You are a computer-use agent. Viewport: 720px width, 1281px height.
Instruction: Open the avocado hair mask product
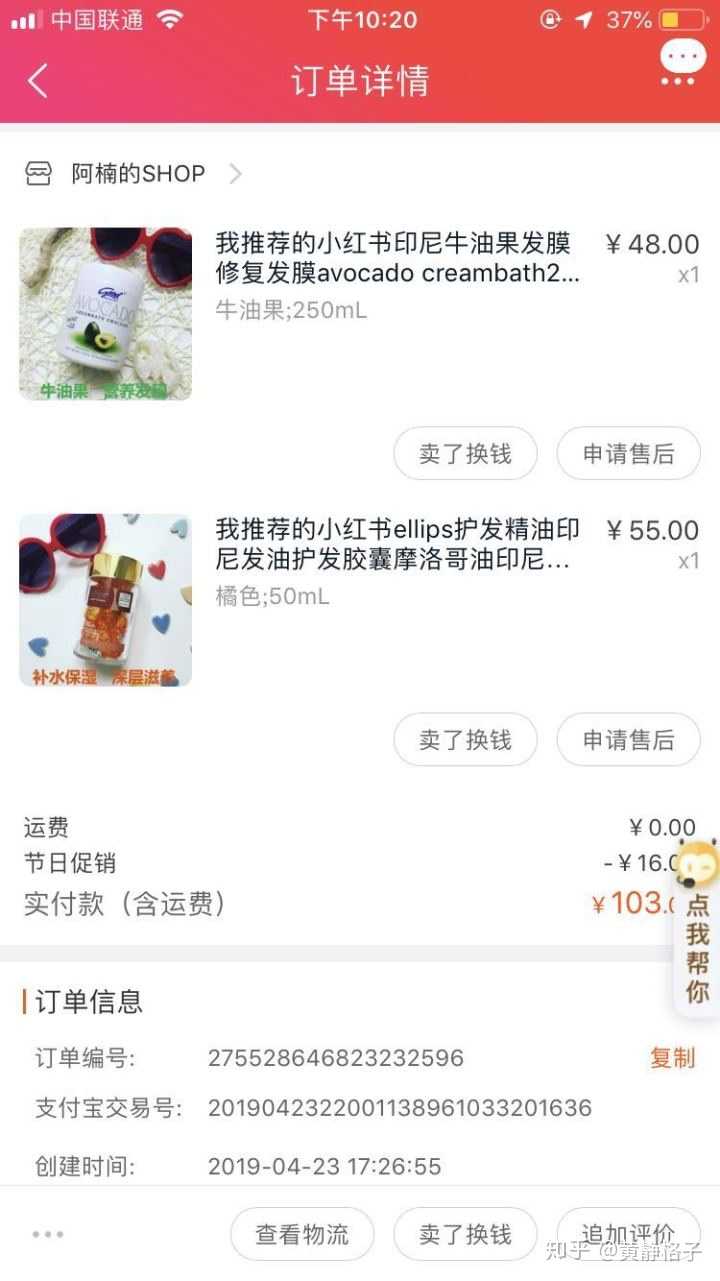[x=396, y=258]
